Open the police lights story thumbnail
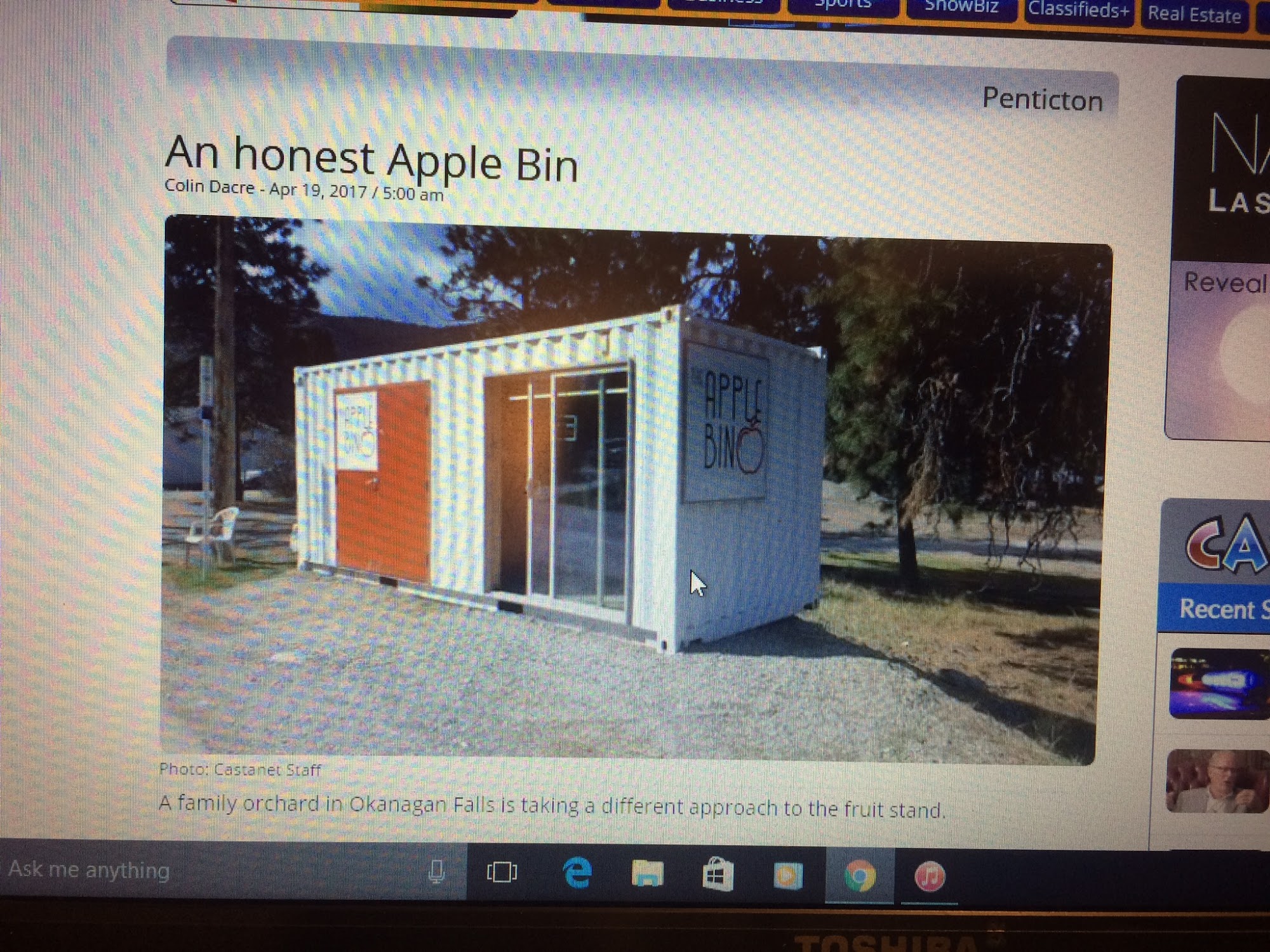Viewport: 1270px width, 952px height. click(1218, 684)
